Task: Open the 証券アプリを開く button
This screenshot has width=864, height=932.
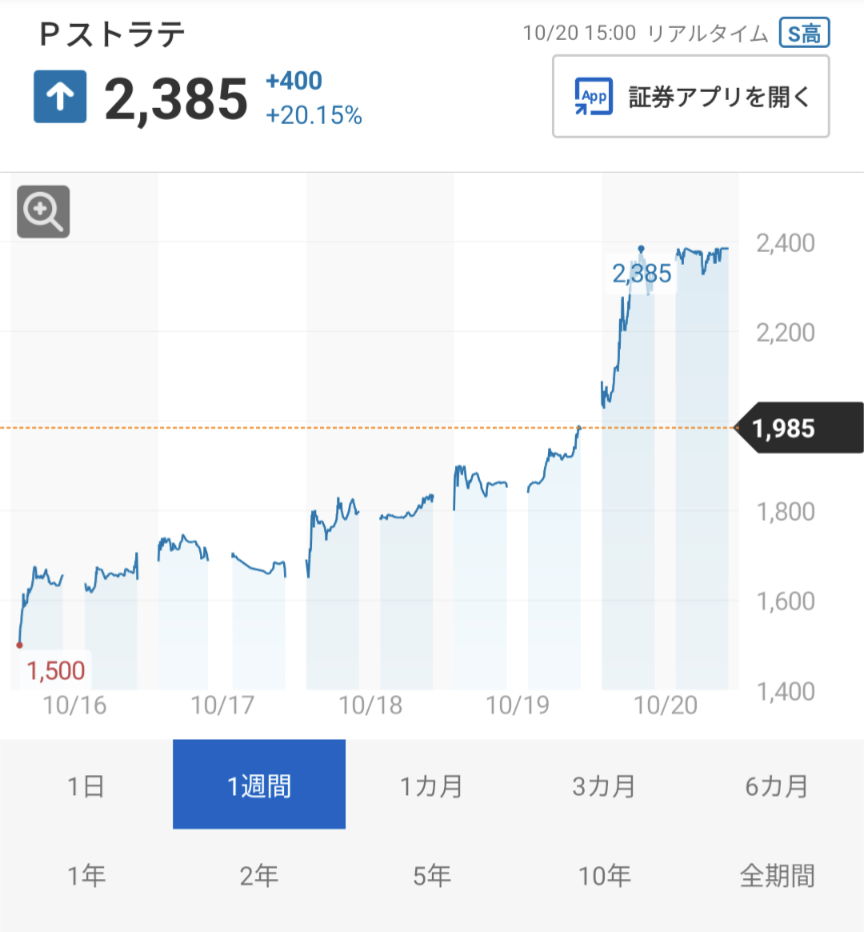Action: [691, 97]
